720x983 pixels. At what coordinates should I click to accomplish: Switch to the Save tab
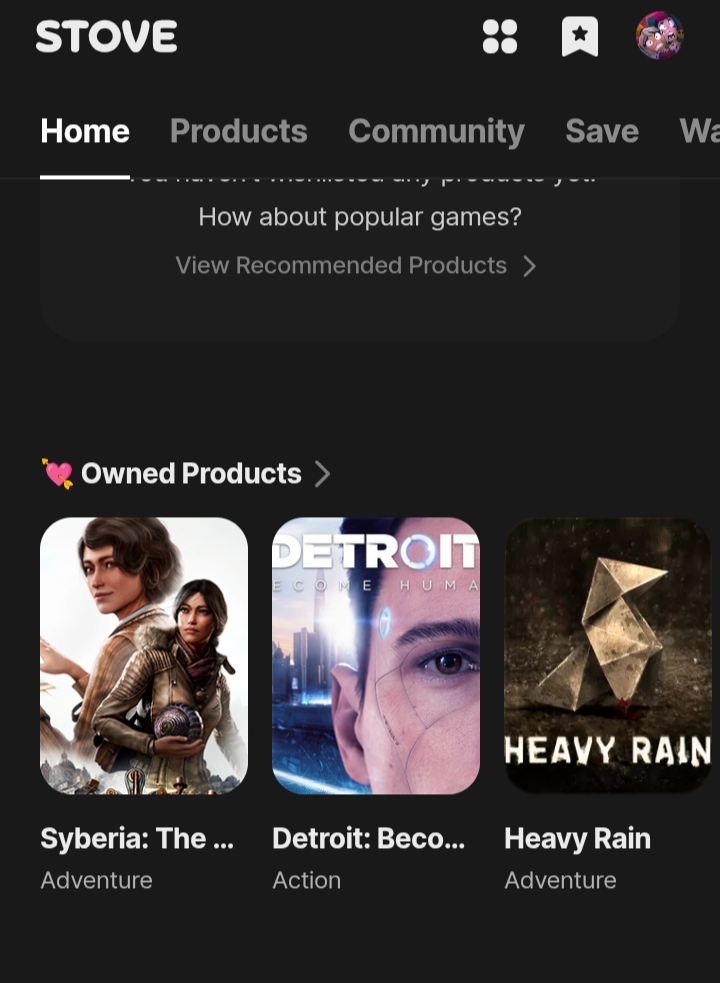(x=602, y=131)
